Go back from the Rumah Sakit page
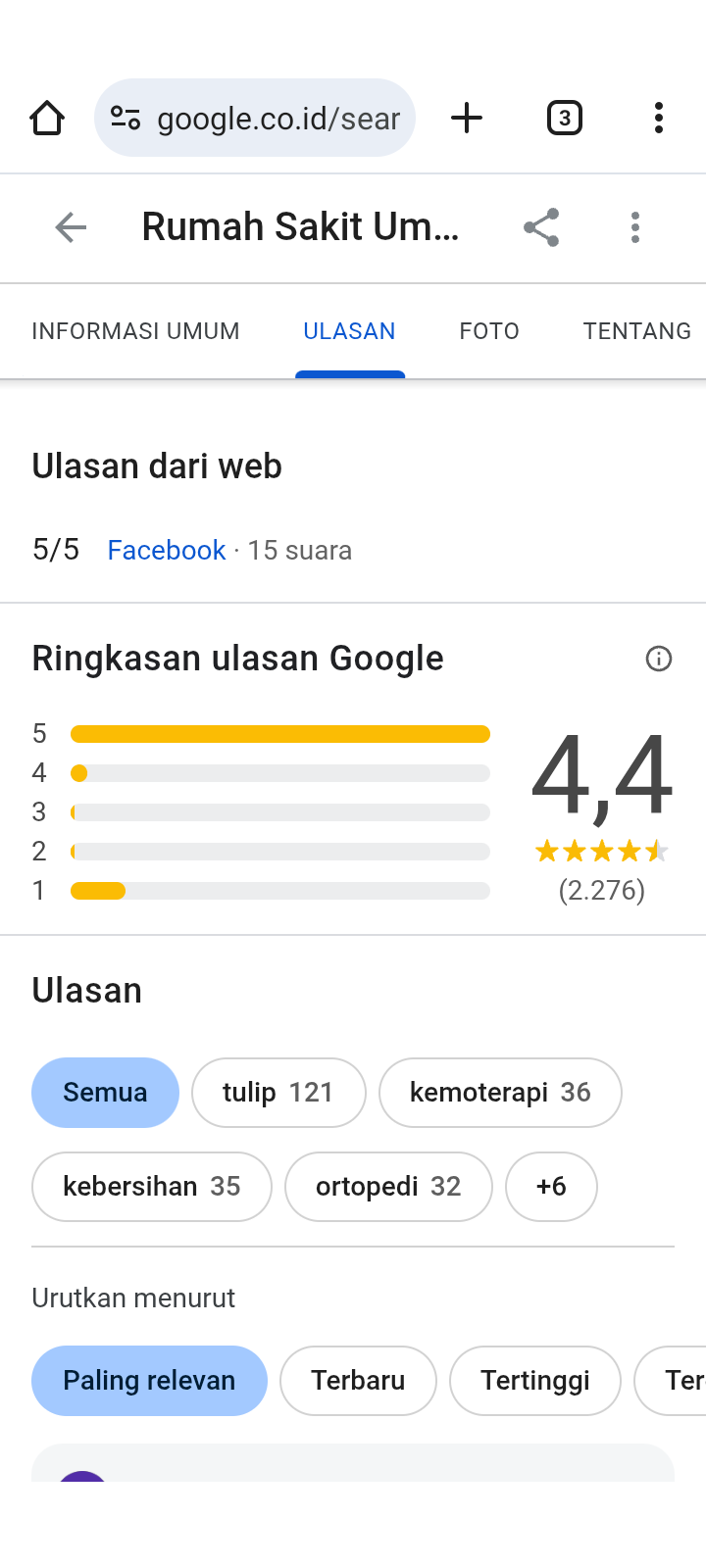 click(x=71, y=227)
